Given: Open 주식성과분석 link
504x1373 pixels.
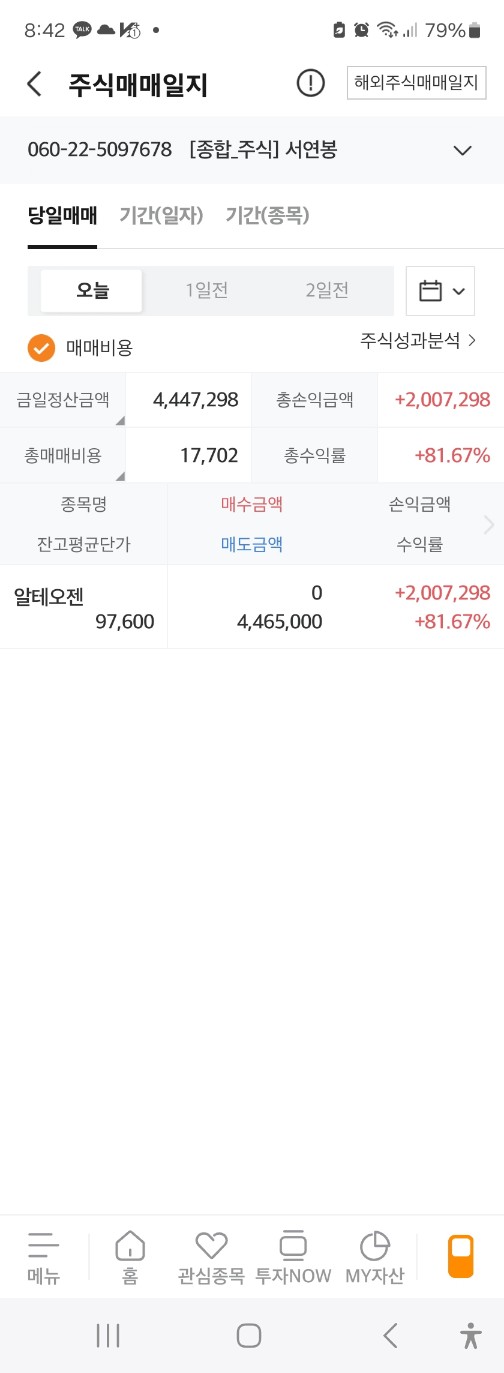Looking at the screenshot, I should coord(418,341).
